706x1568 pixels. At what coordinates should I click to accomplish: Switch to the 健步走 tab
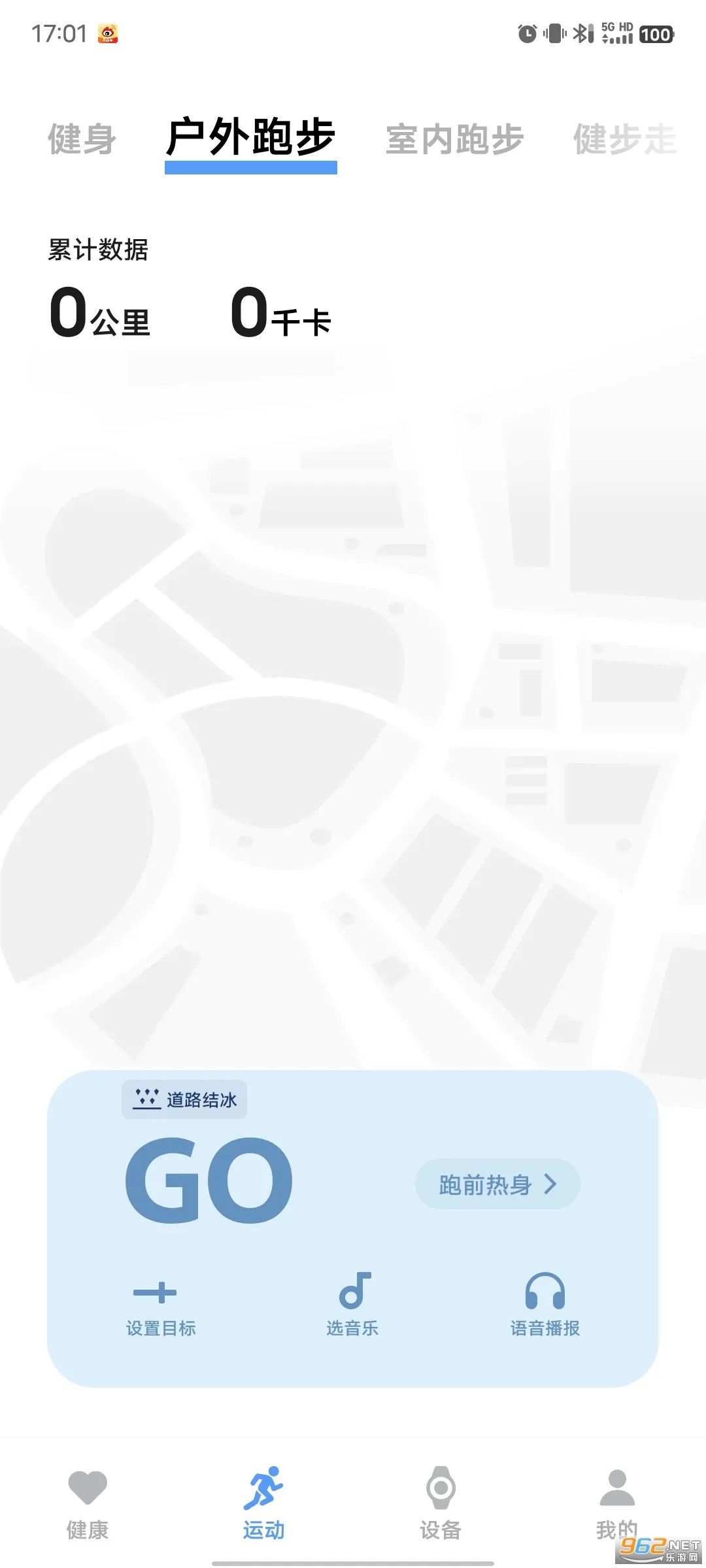click(x=624, y=139)
